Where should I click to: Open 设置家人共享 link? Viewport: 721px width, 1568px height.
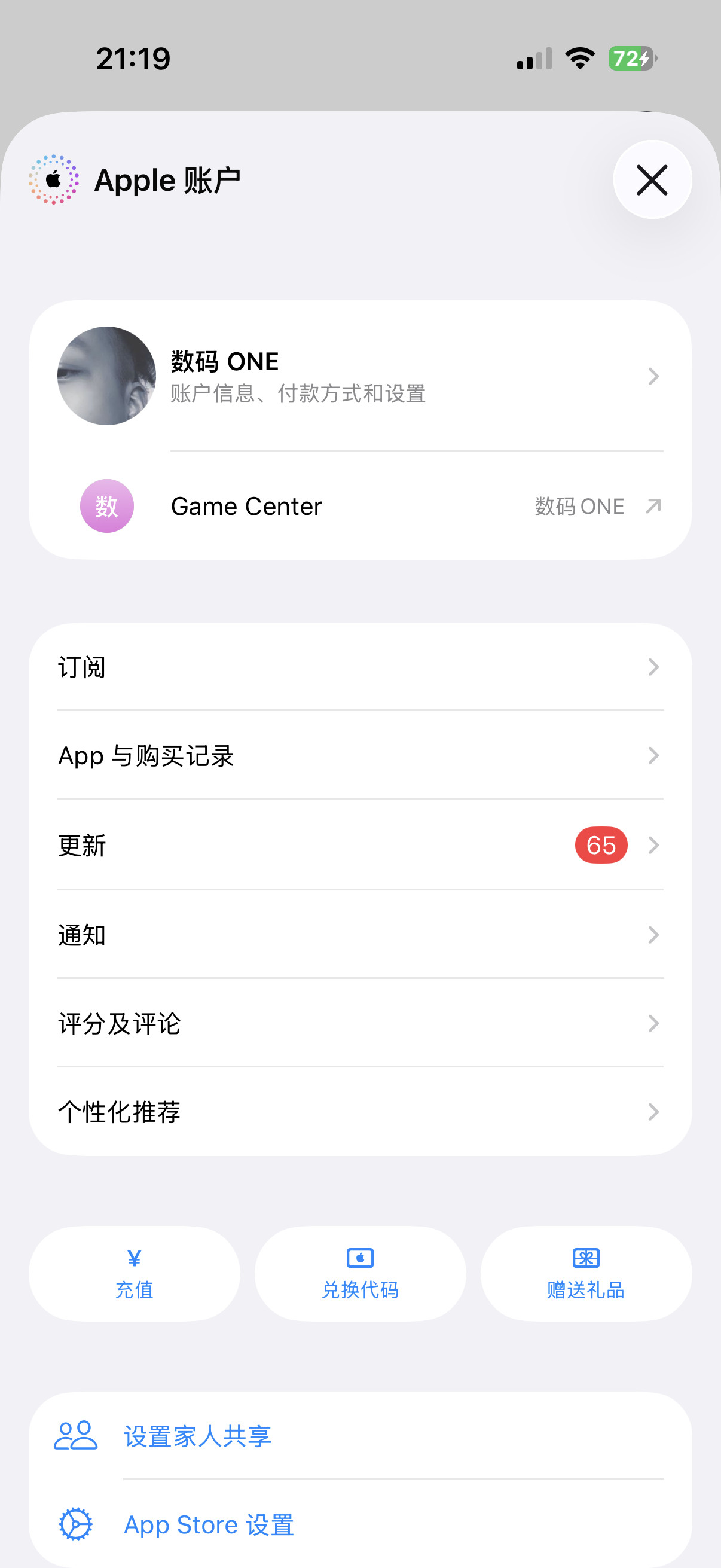198,1437
